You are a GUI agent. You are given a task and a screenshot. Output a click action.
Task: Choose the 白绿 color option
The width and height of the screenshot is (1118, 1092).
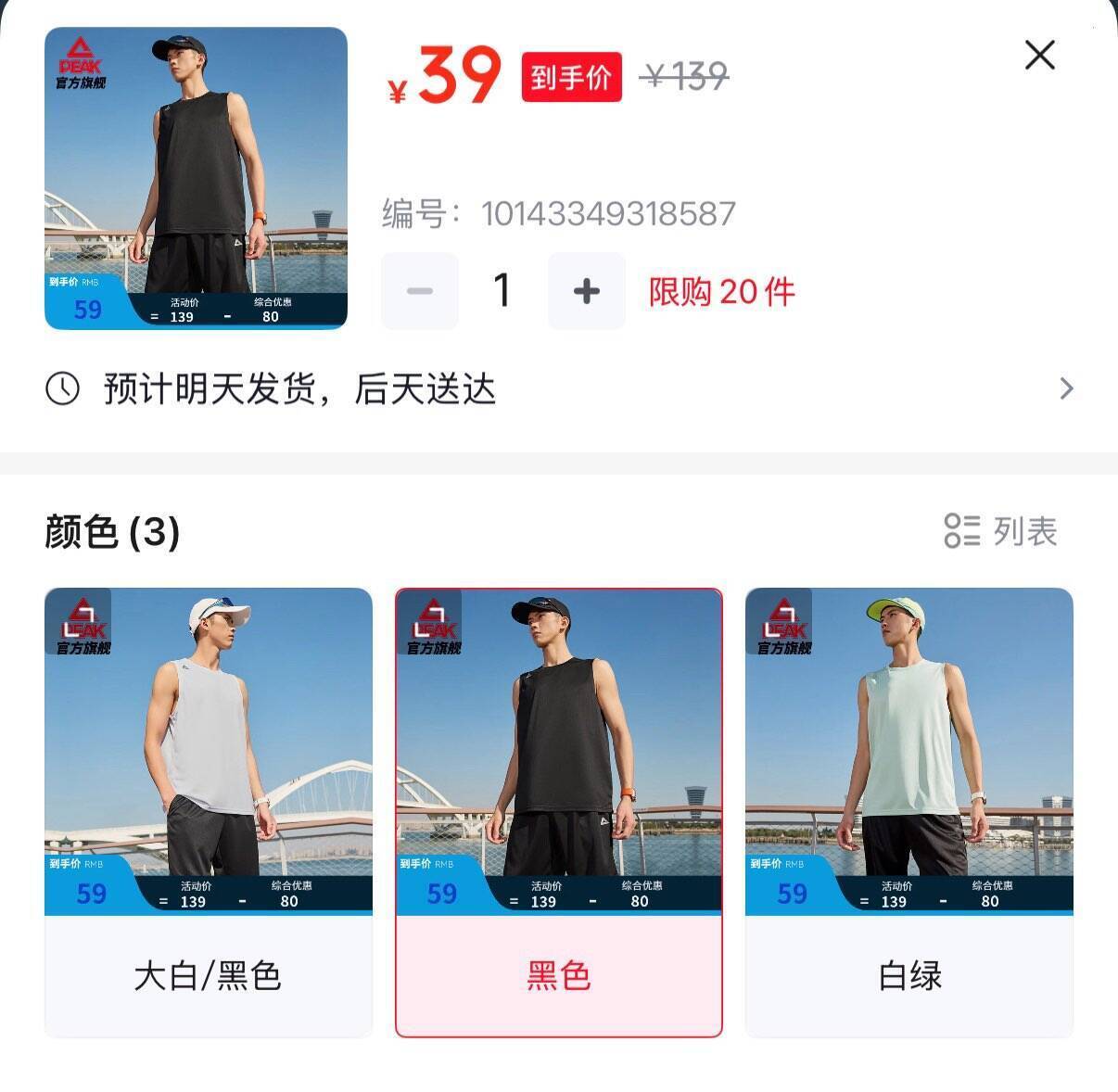(908, 812)
